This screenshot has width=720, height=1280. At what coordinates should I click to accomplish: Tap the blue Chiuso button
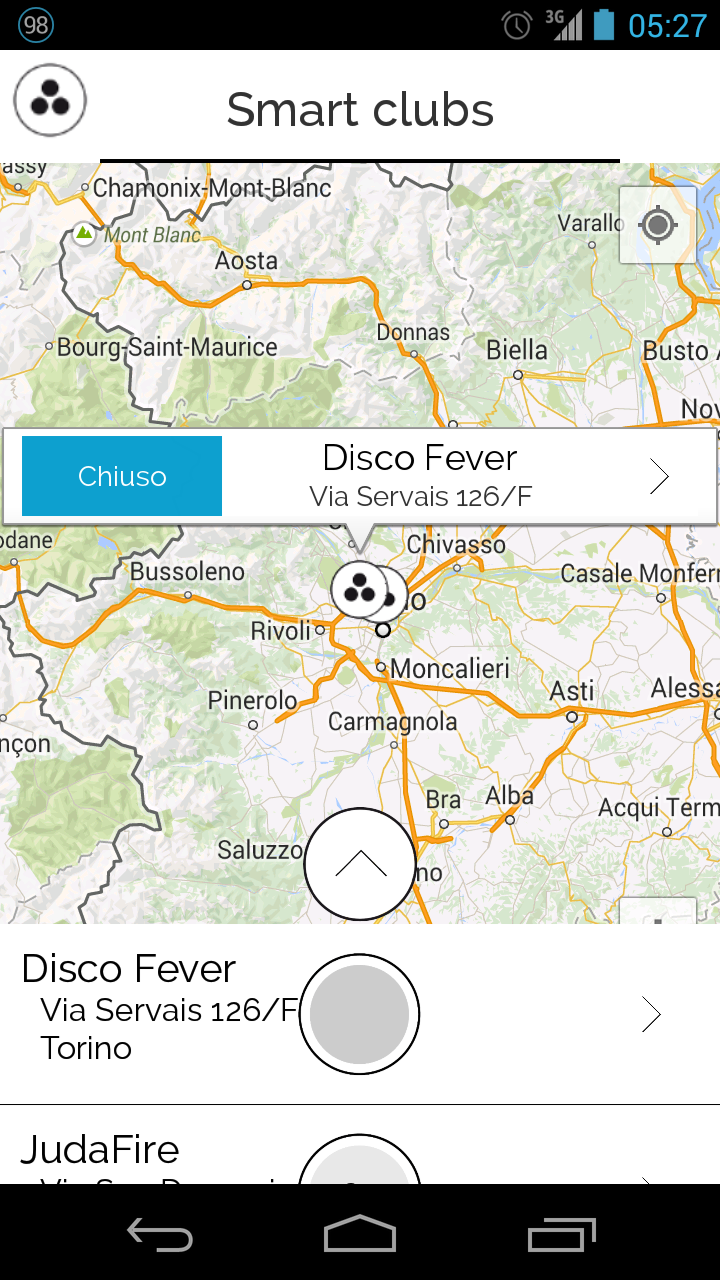122,476
